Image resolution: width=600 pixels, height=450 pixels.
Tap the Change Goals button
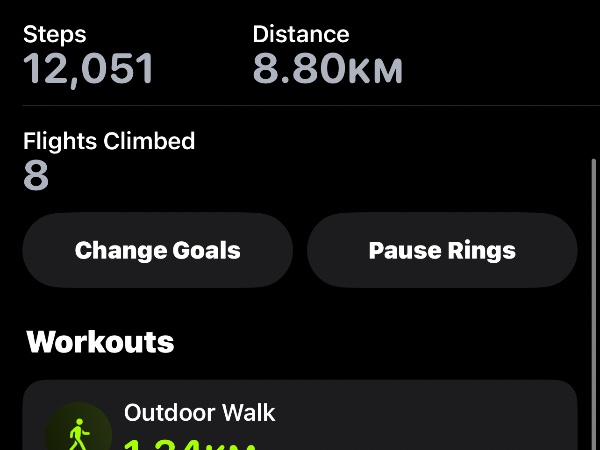[x=158, y=250]
